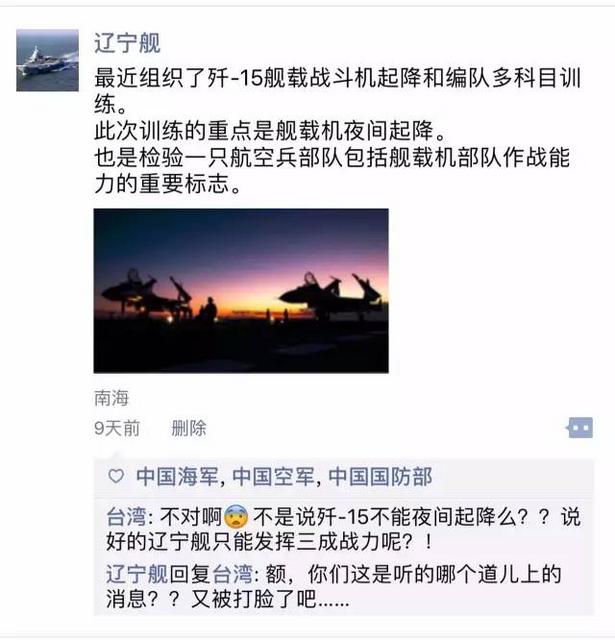This screenshot has width=615, height=640.
Task: Open the 南海 location tag
Action: (111, 398)
